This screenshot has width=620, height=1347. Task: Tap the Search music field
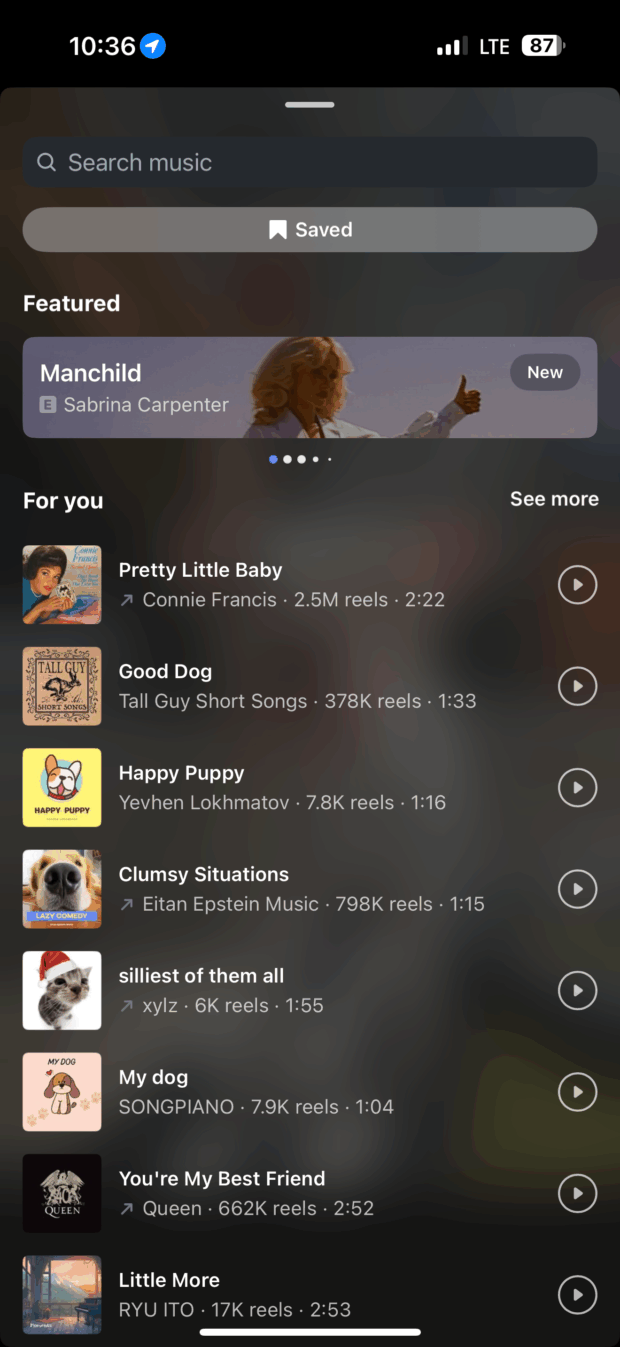[310, 162]
